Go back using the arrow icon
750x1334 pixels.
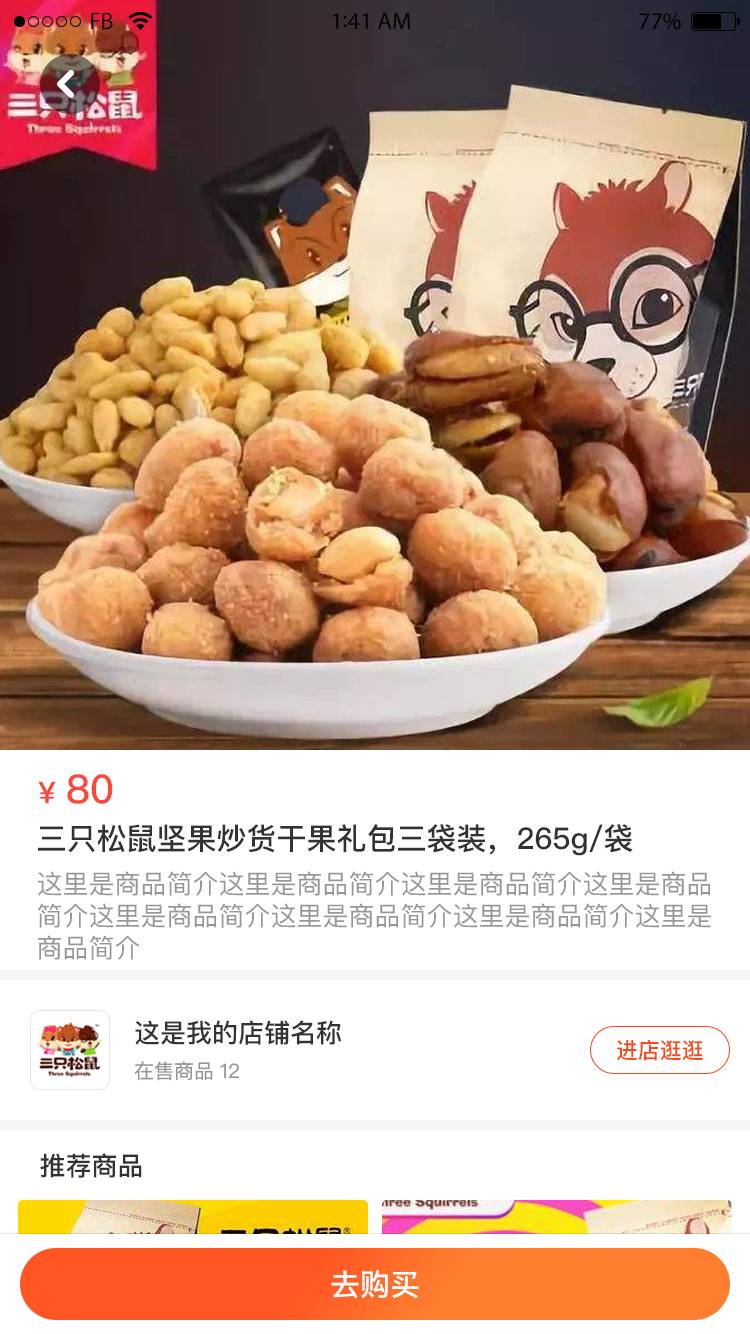click(x=66, y=84)
